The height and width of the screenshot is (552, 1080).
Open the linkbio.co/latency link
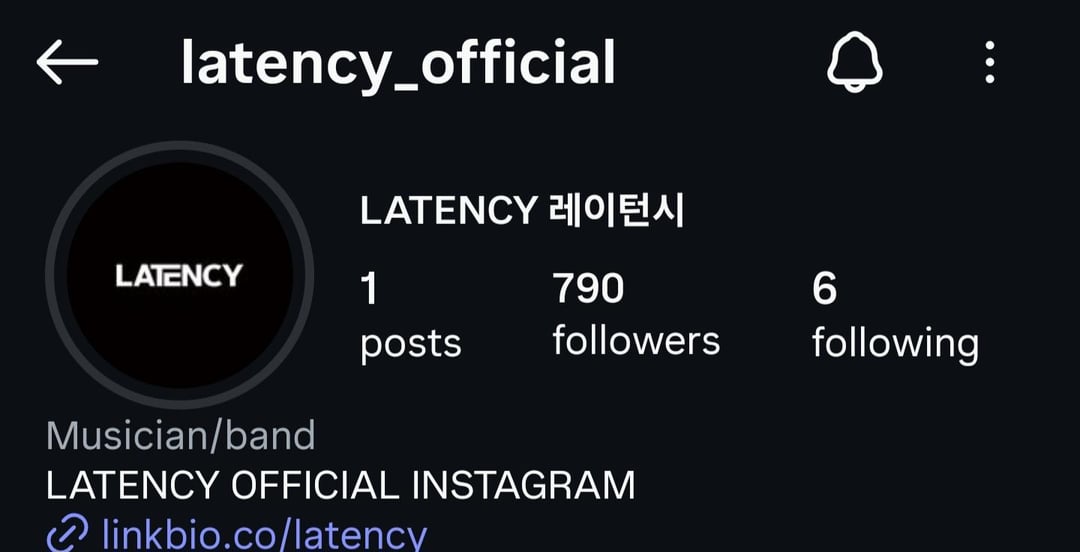click(263, 534)
